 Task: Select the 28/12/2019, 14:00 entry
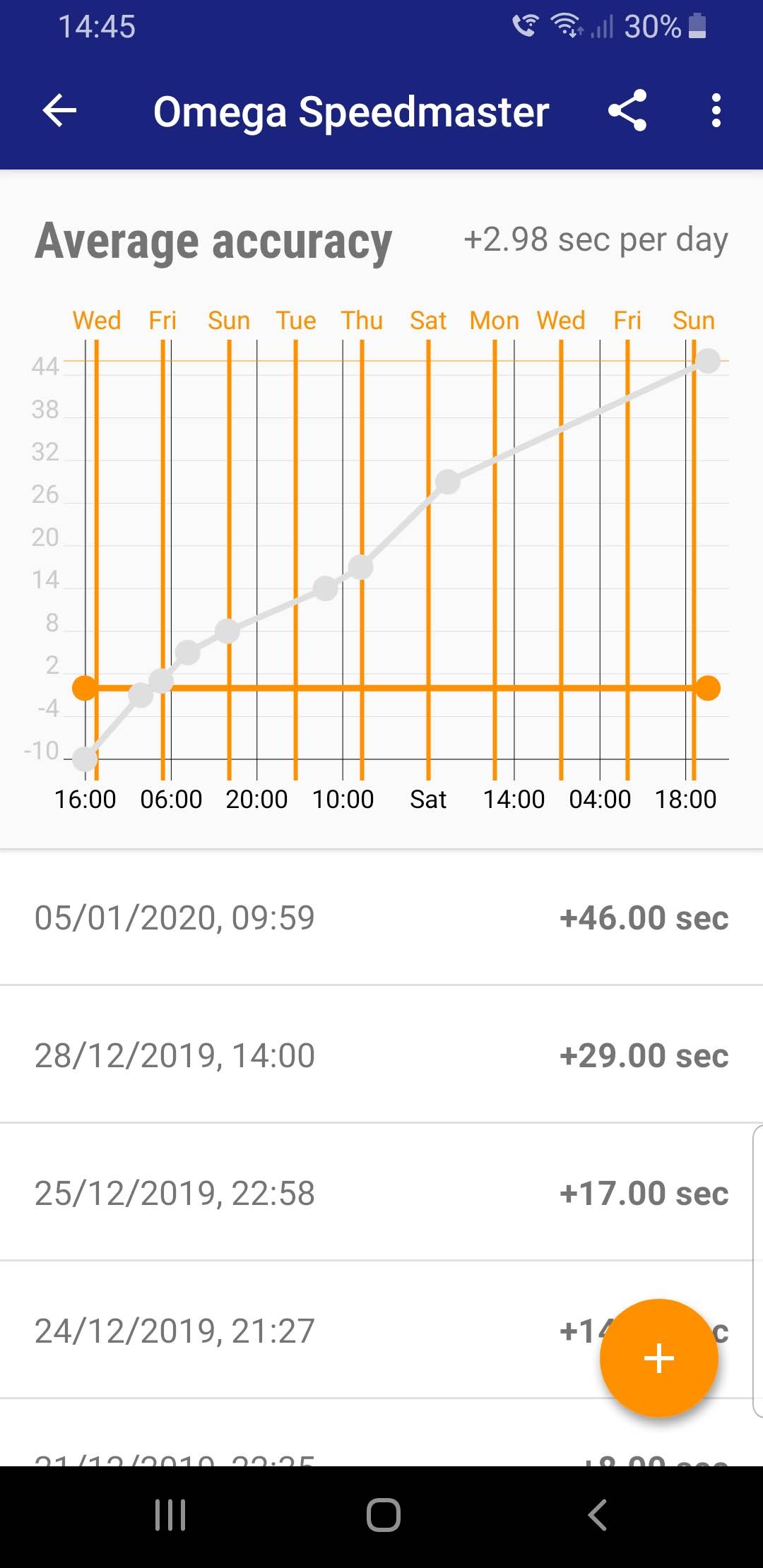(x=381, y=1055)
